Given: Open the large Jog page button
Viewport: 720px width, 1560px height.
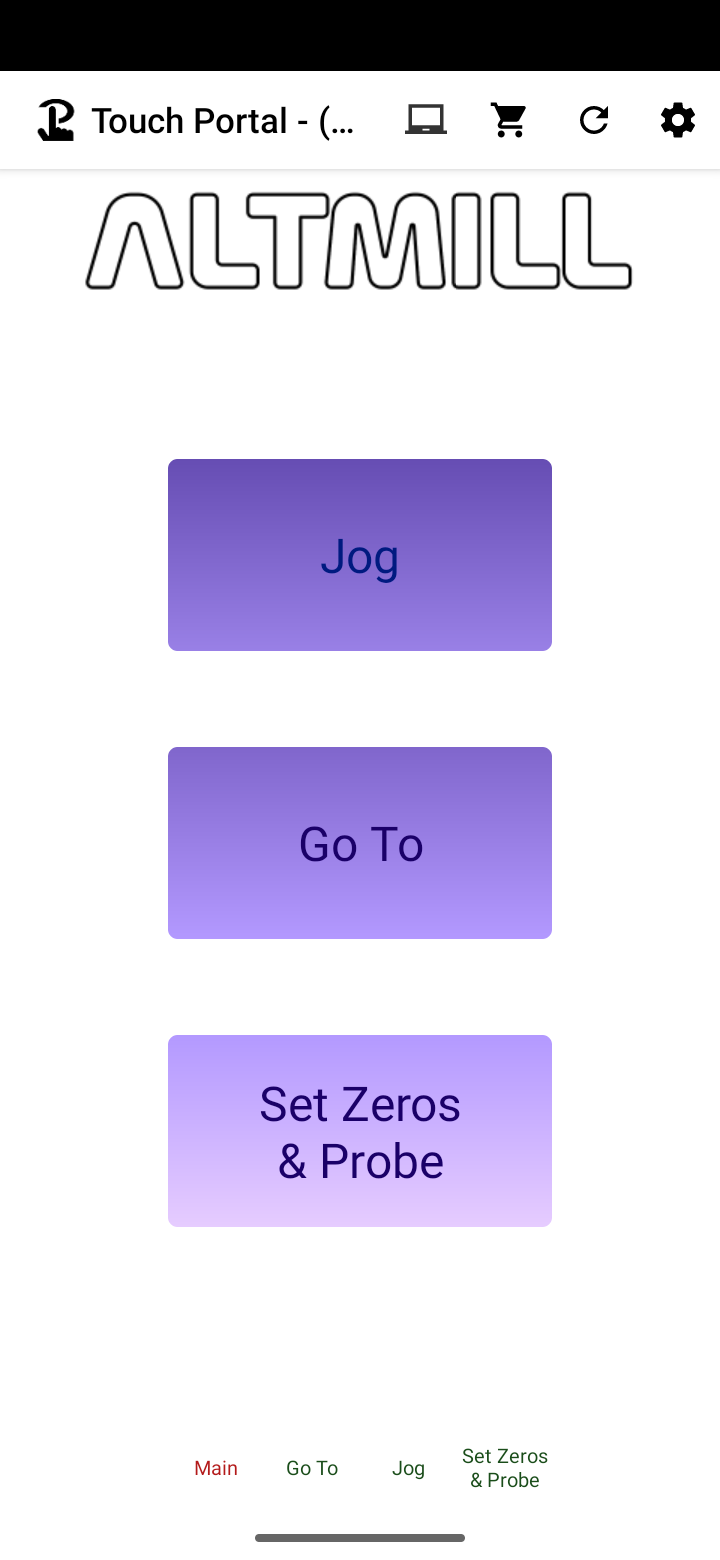Looking at the screenshot, I should tap(360, 555).
